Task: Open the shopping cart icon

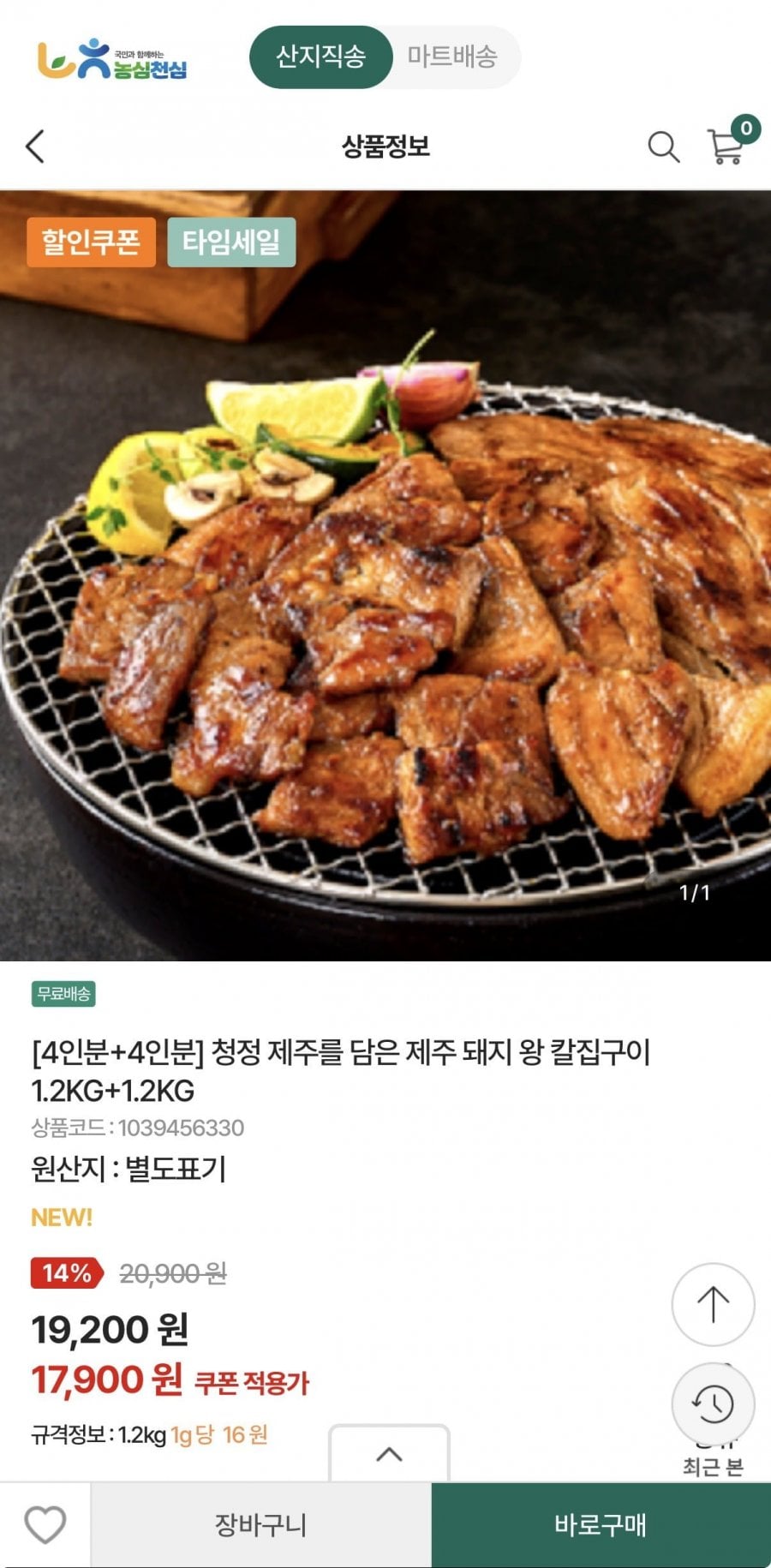Action: (x=726, y=146)
